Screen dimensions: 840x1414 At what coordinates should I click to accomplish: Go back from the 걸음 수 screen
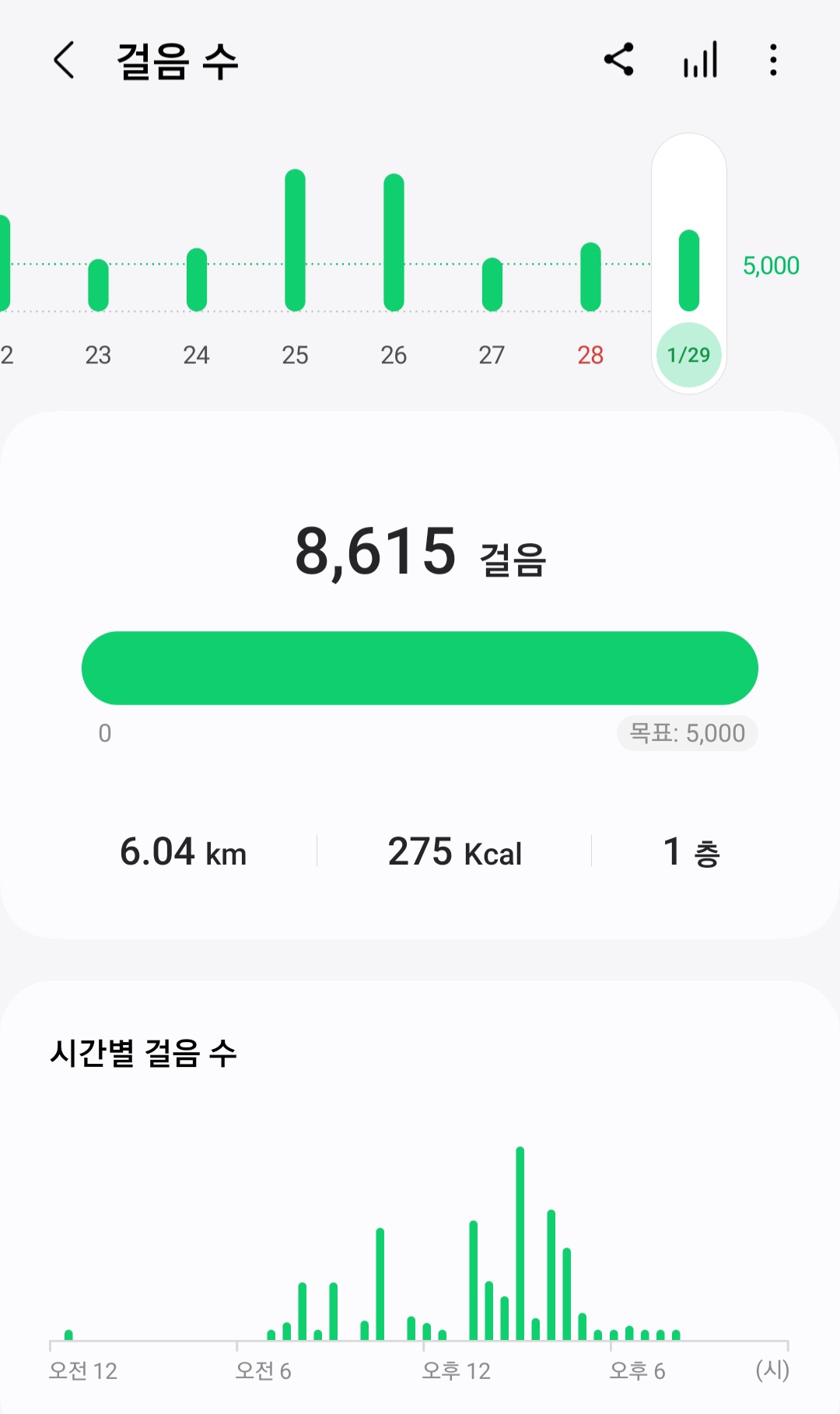65,61
